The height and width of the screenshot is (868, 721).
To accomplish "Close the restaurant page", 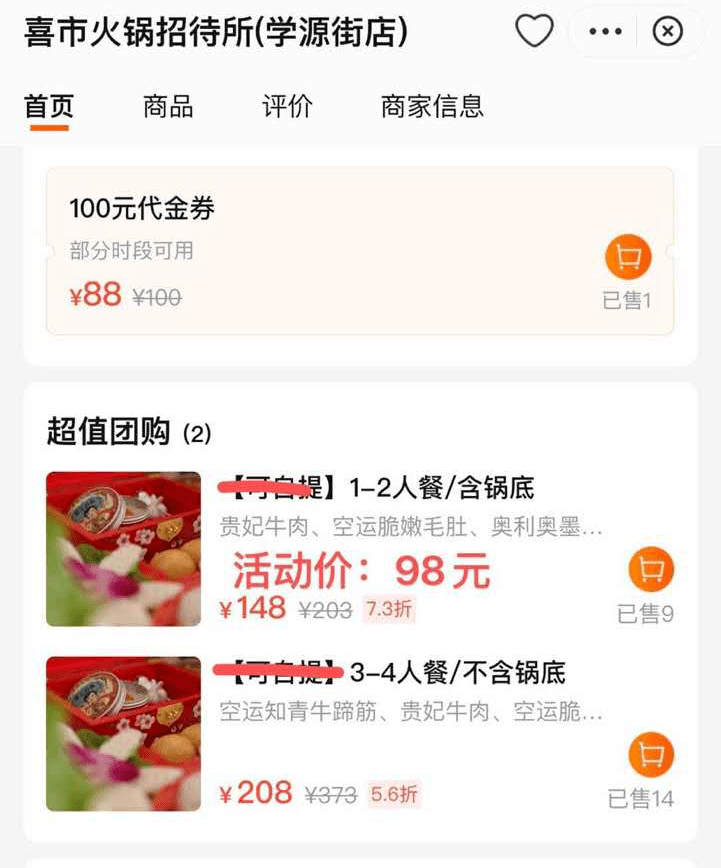I will 666,31.
